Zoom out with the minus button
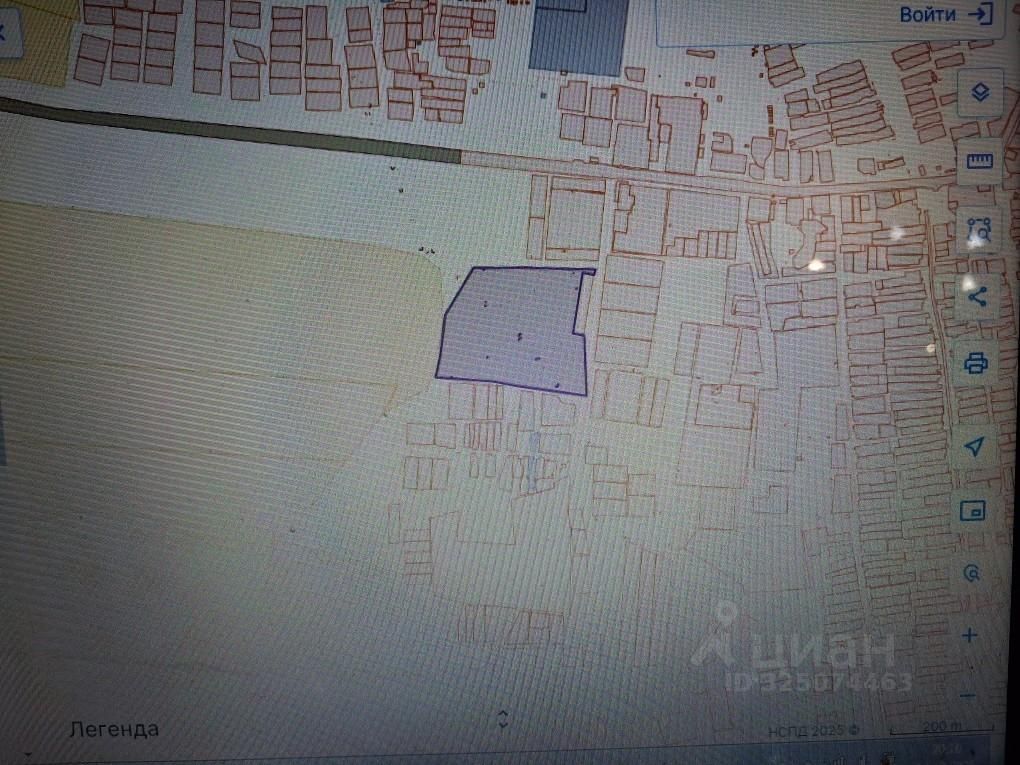 point(967,695)
